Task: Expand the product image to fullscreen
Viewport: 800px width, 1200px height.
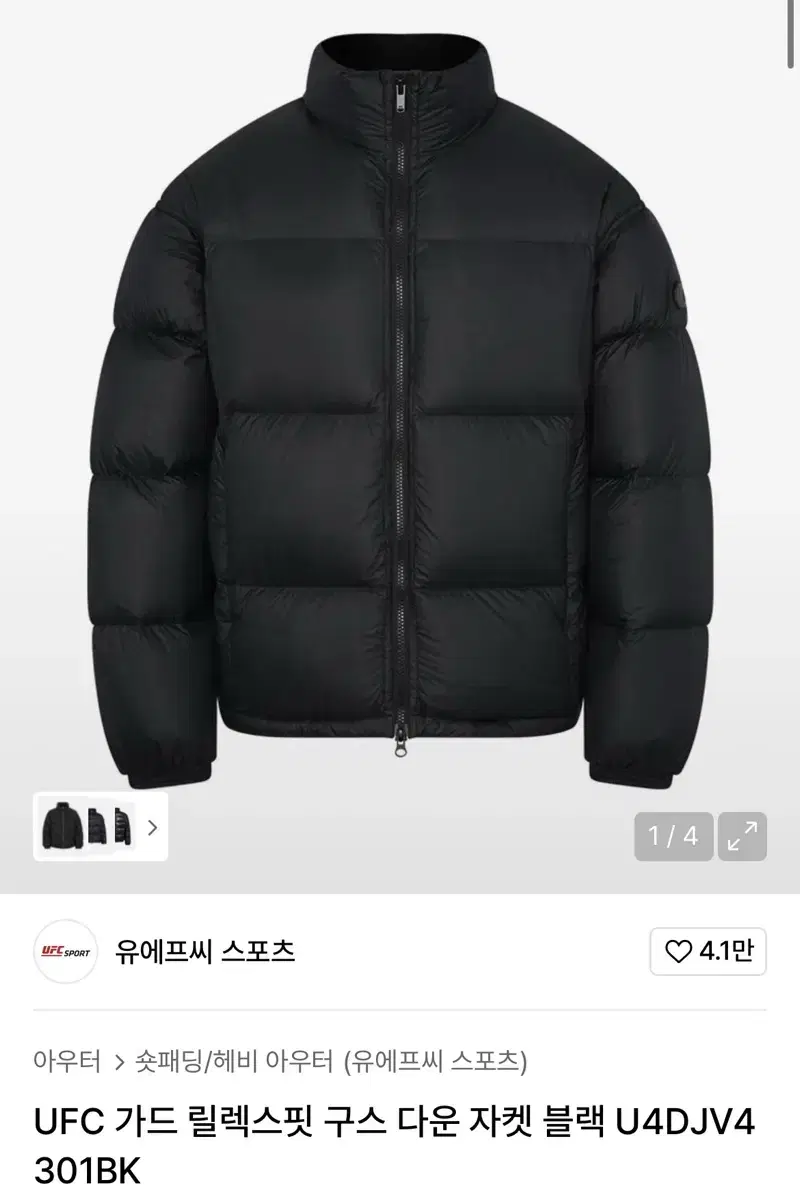Action: [742, 836]
